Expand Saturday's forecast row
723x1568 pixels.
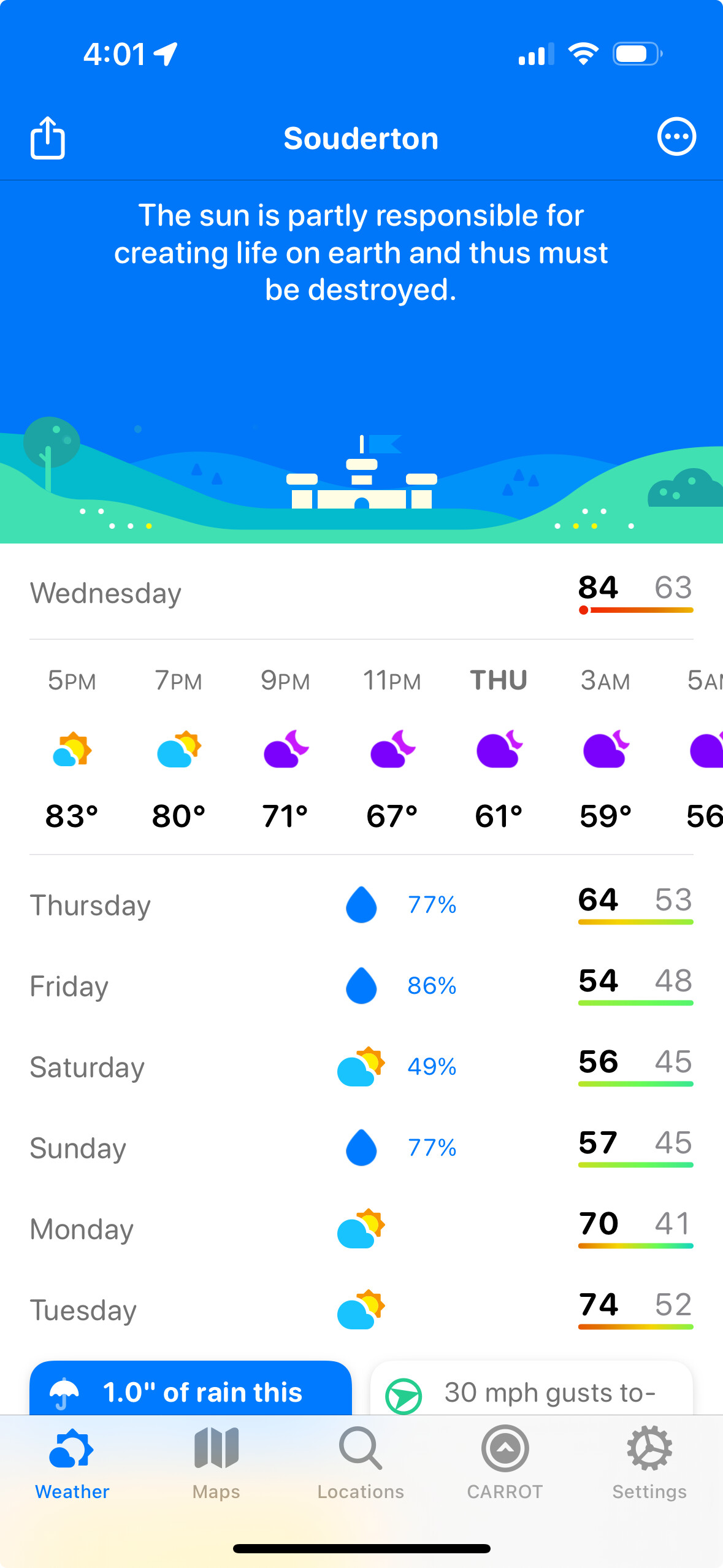tap(361, 1067)
